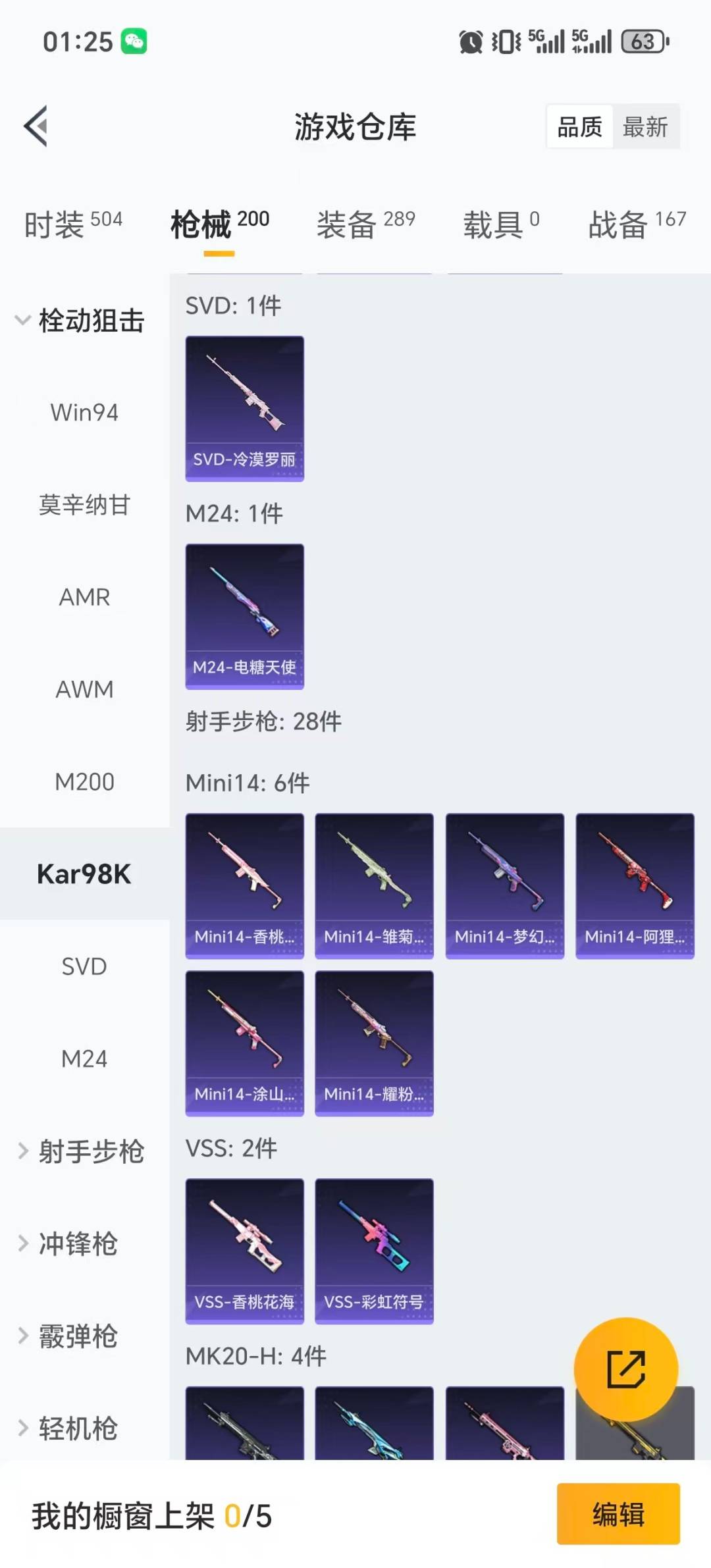Open the VSS-彩虹符号 skin
The image size is (711, 1568).
pyautogui.click(x=373, y=1251)
